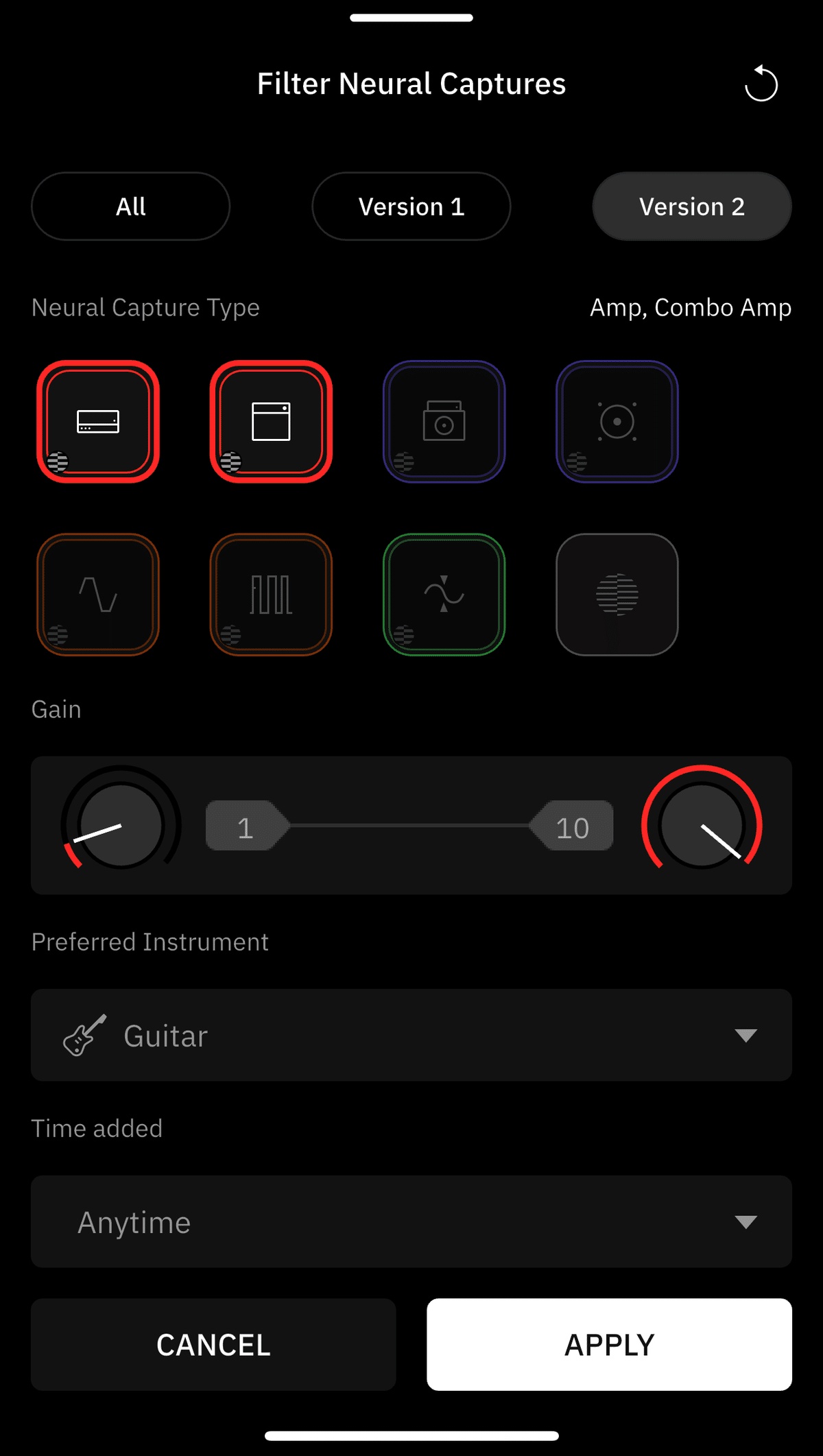Tap the minimum gain knob

pyautogui.click(x=121, y=826)
